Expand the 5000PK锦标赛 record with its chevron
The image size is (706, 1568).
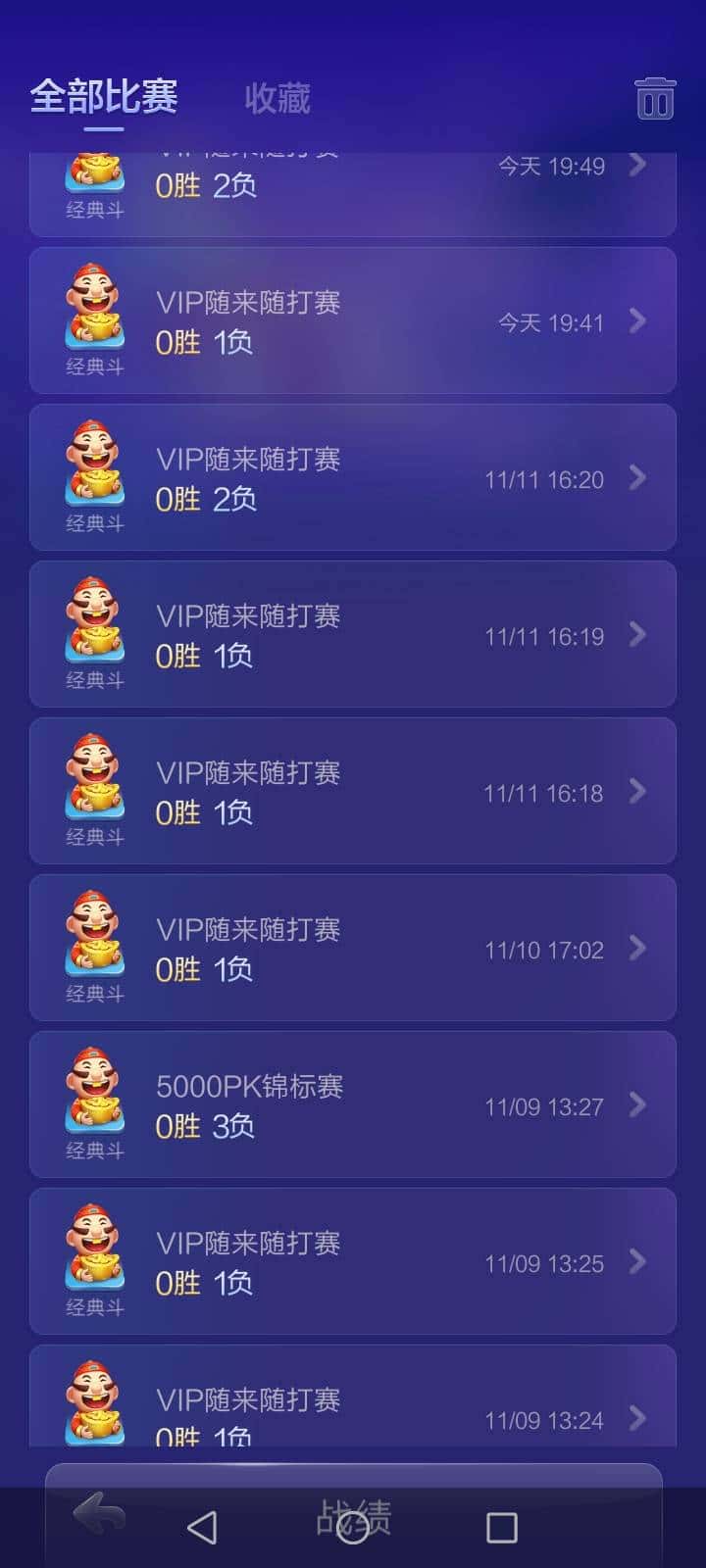click(638, 1104)
